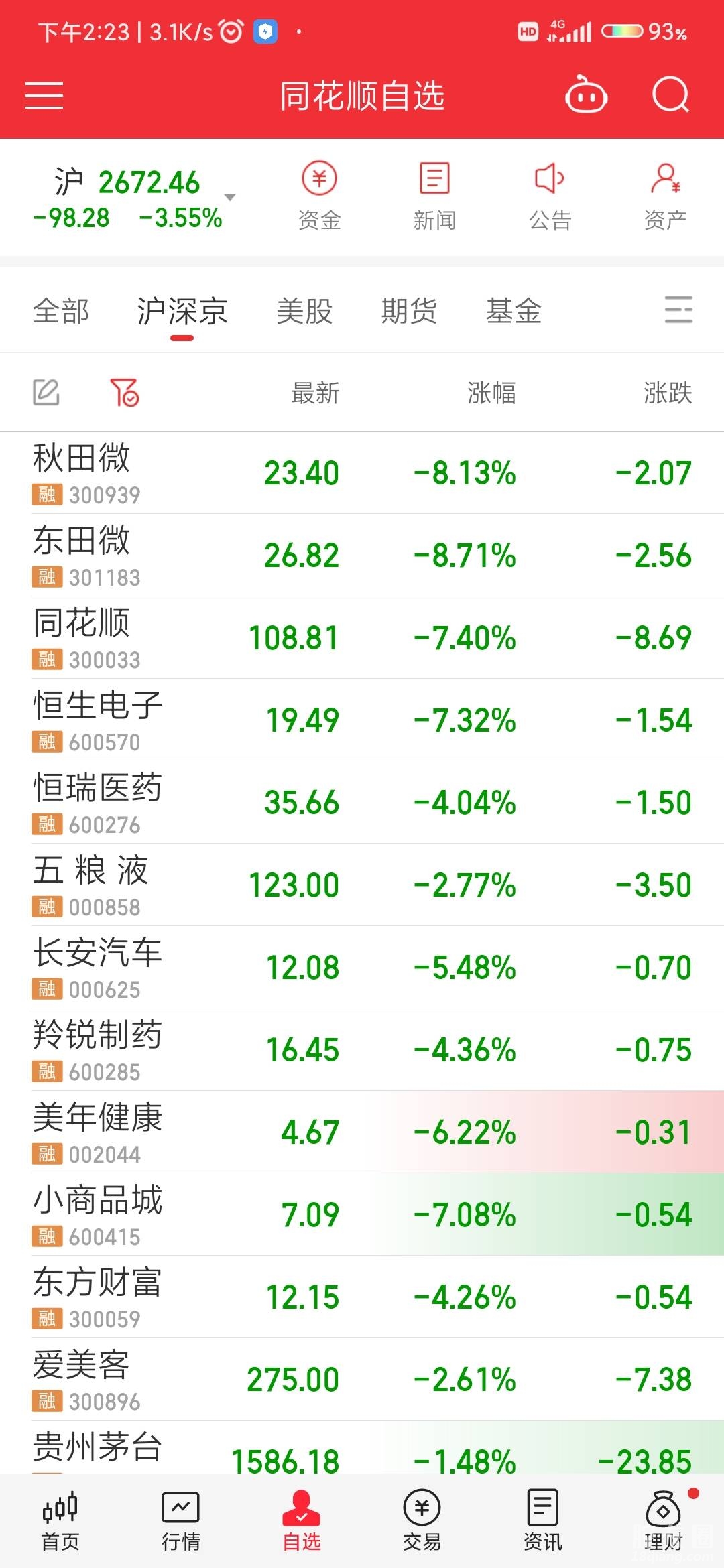This screenshot has width=724, height=1568.
Task: Edit the watchlist with pencil icon
Action: click(x=46, y=393)
